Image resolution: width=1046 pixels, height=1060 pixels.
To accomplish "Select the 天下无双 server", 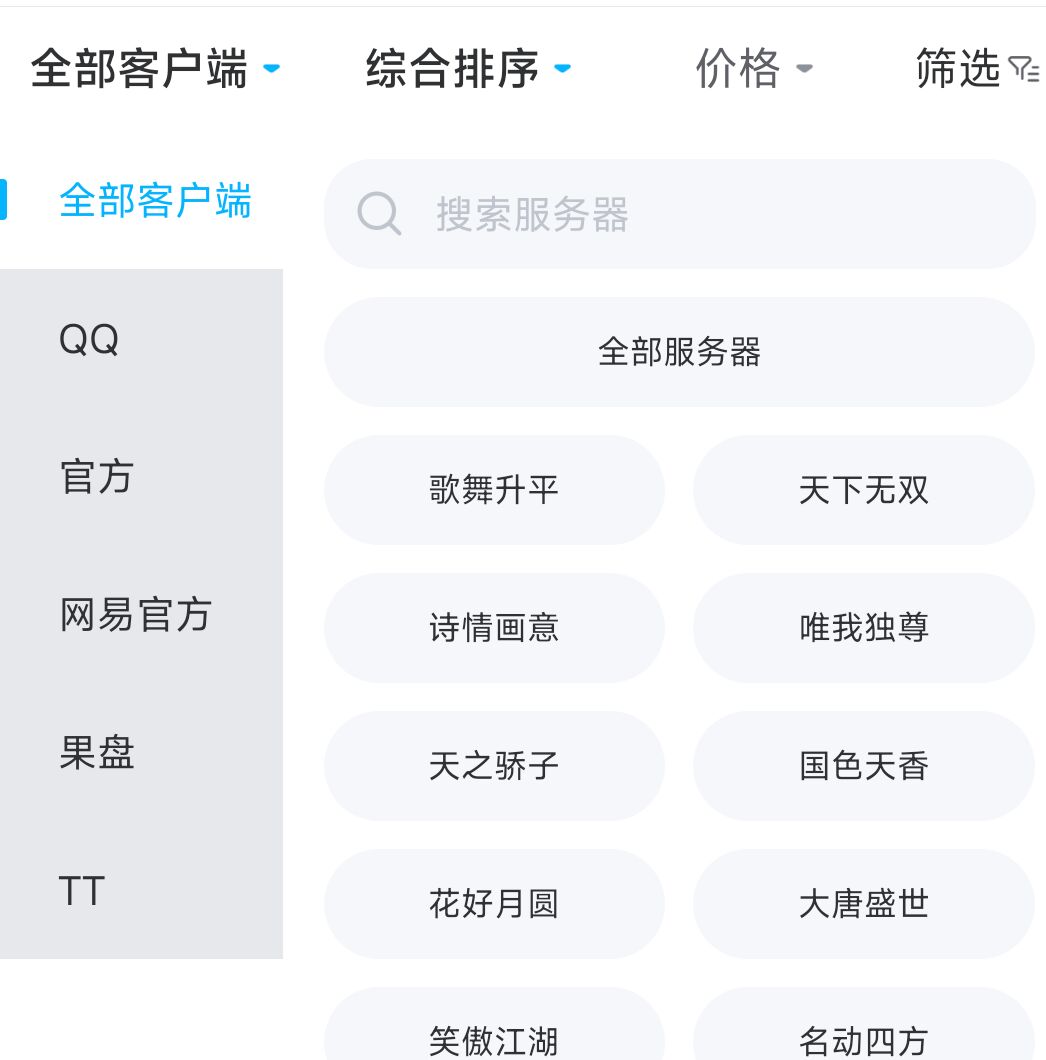I will point(864,490).
